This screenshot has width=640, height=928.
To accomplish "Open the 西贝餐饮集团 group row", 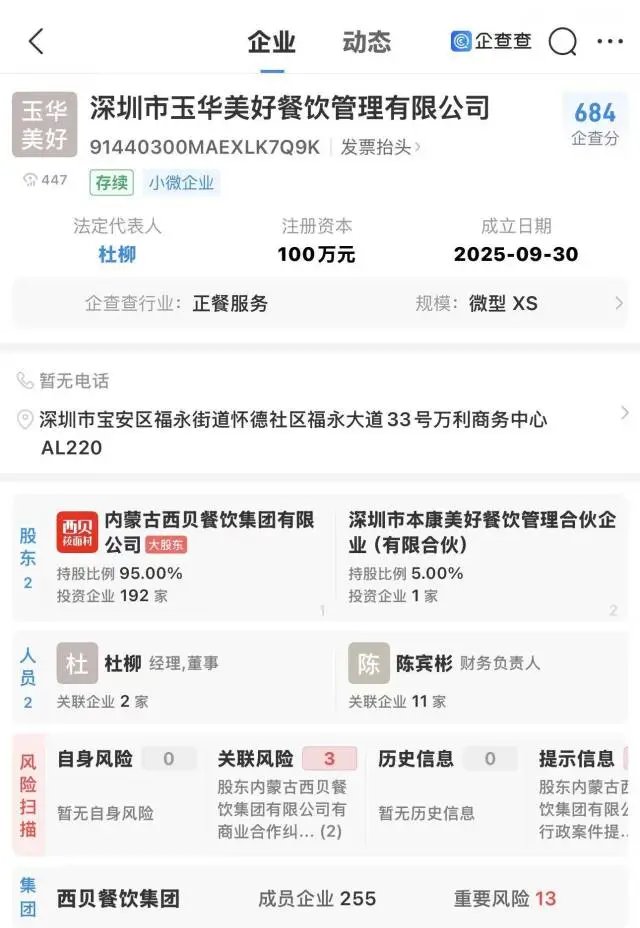I will pos(320,898).
